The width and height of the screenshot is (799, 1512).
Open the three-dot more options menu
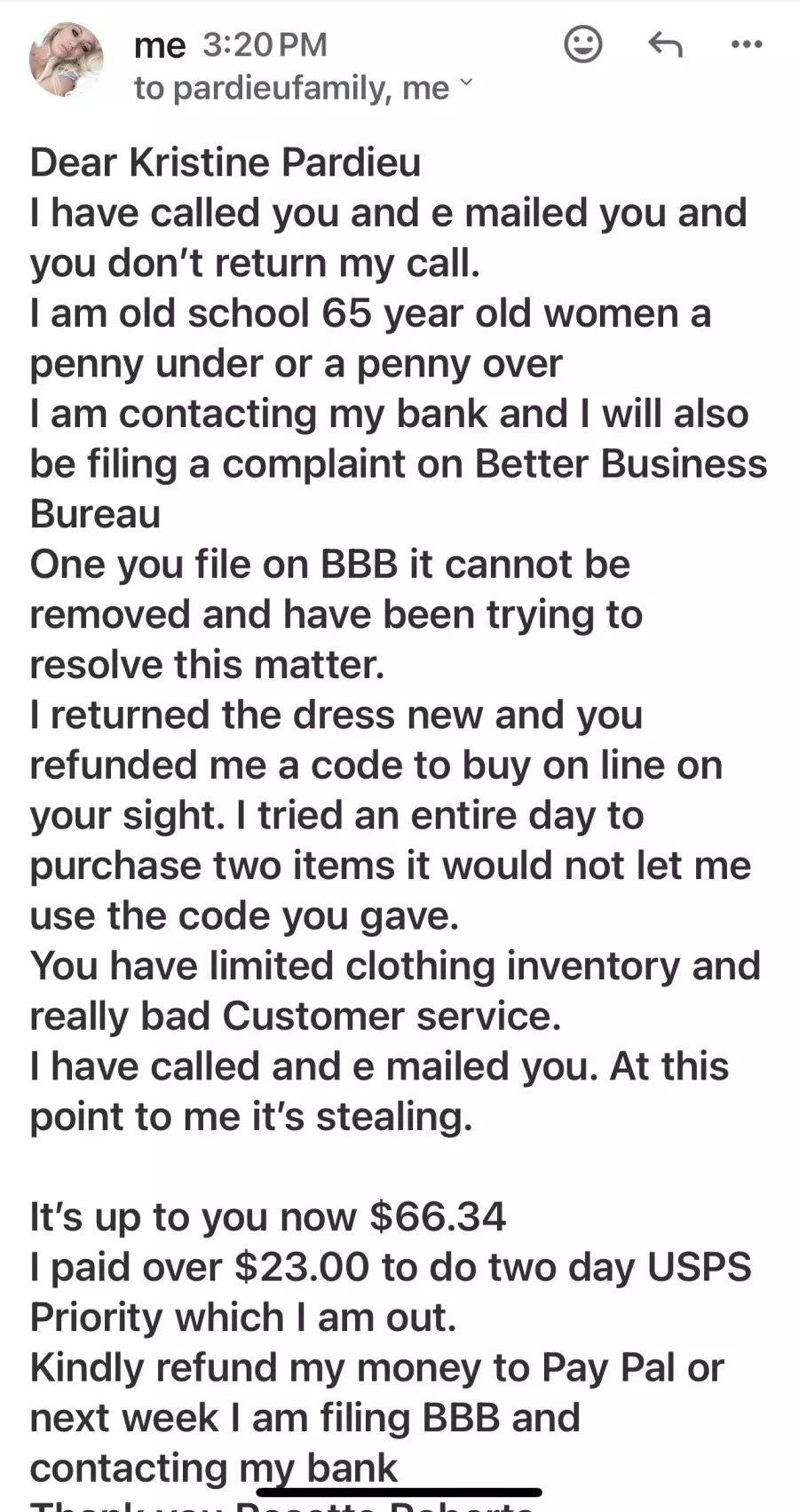(x=746, y=44)
